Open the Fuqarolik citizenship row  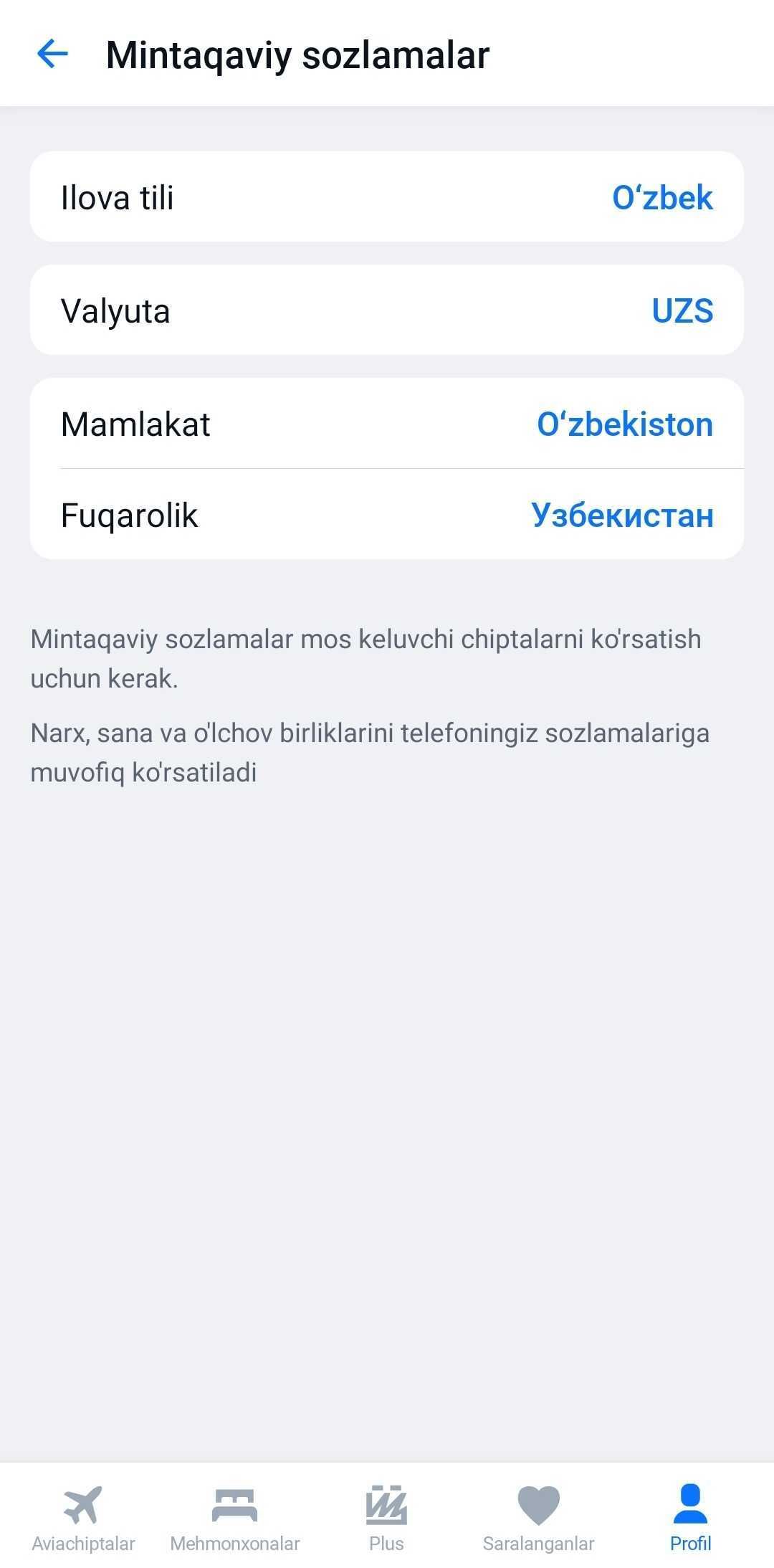pos(387,514)
